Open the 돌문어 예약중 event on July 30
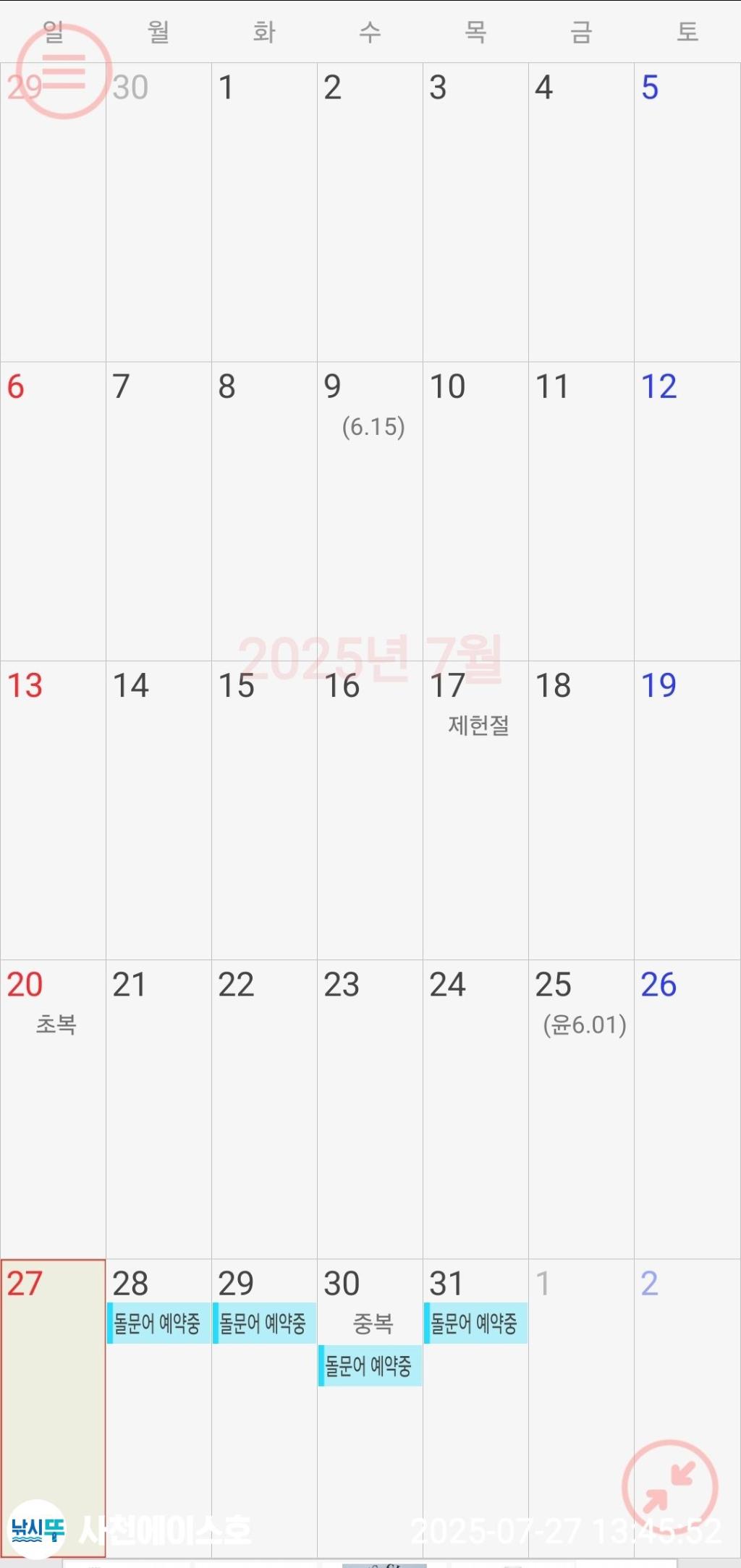Viewport: 741px width, 1568px height. click(370, 1366)
